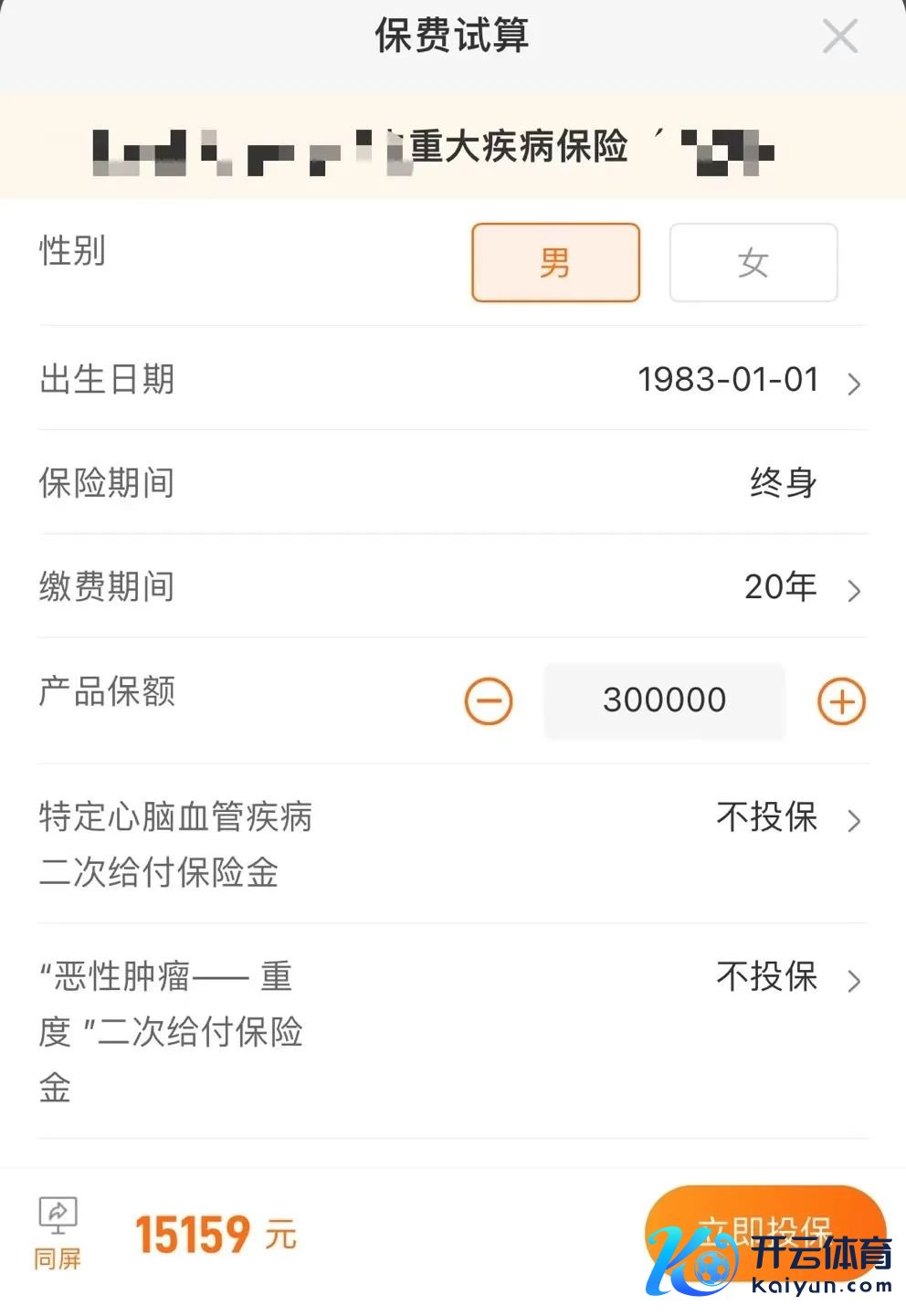
Task: Close the 保费试算 panel
Action: click(x=839, y=37)
